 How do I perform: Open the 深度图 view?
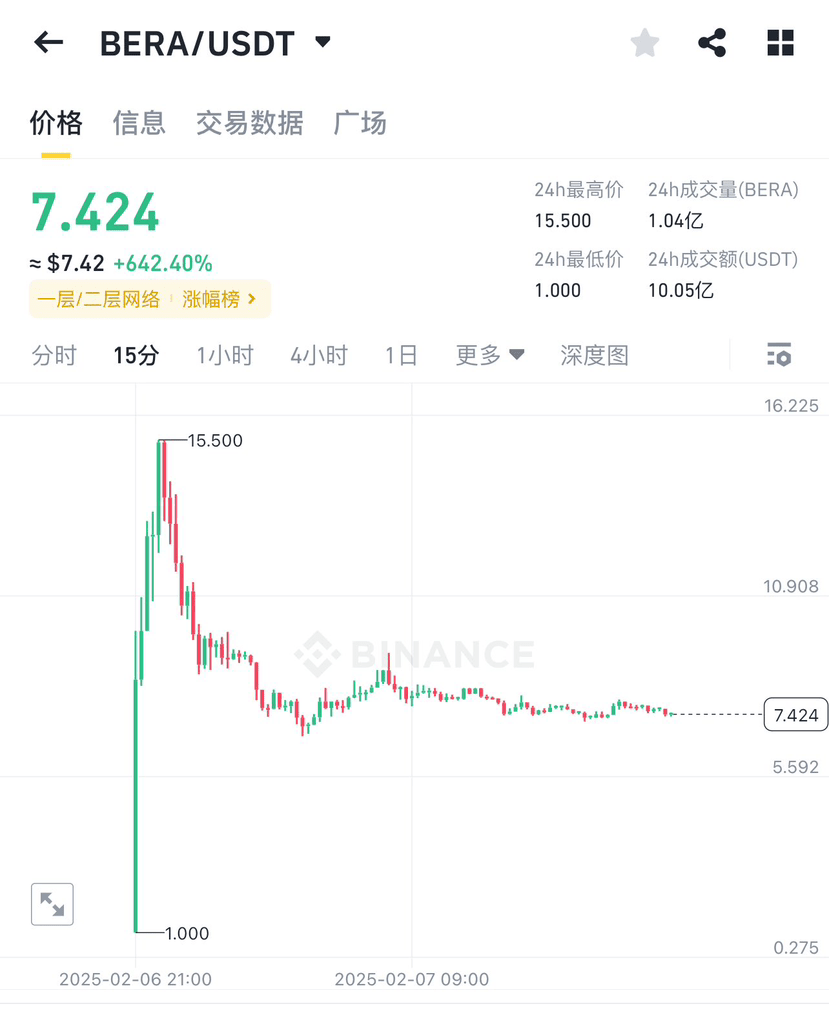click(x=594, y=355)
